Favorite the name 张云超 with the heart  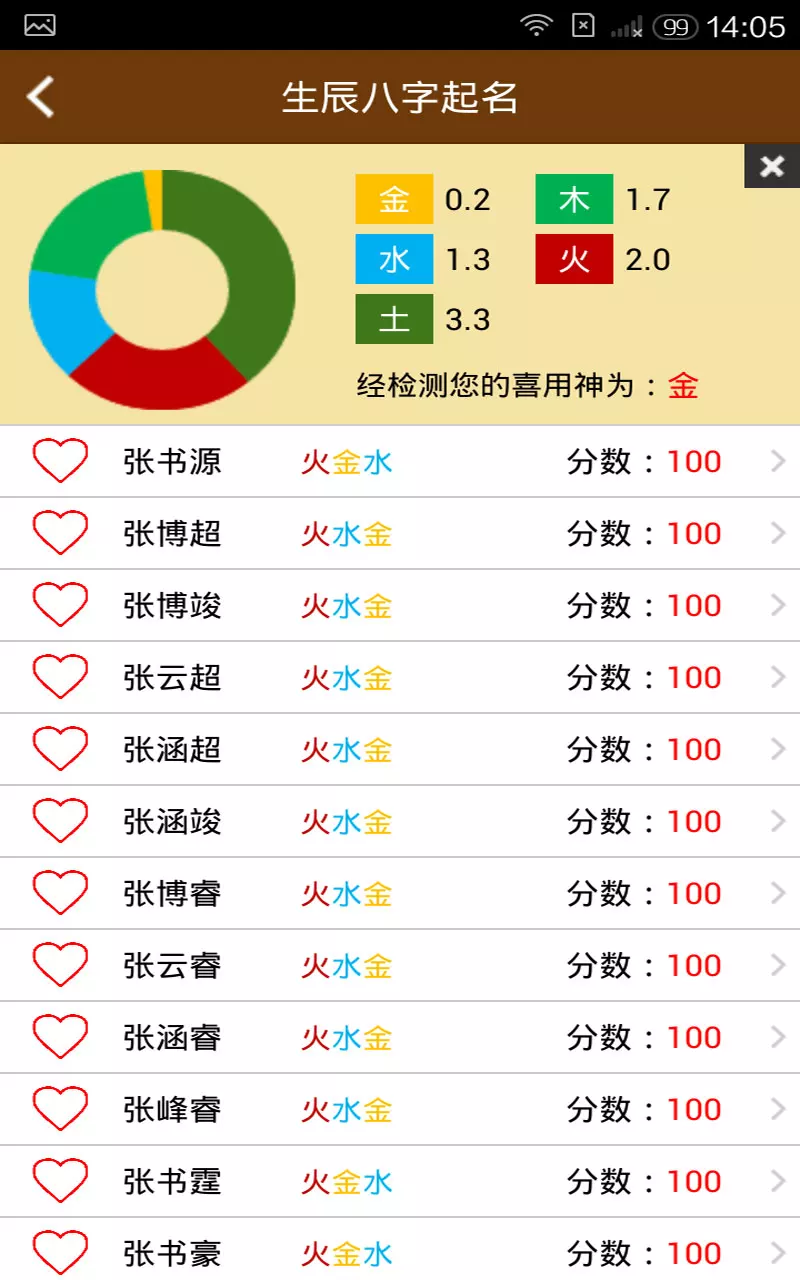[58, 677]
